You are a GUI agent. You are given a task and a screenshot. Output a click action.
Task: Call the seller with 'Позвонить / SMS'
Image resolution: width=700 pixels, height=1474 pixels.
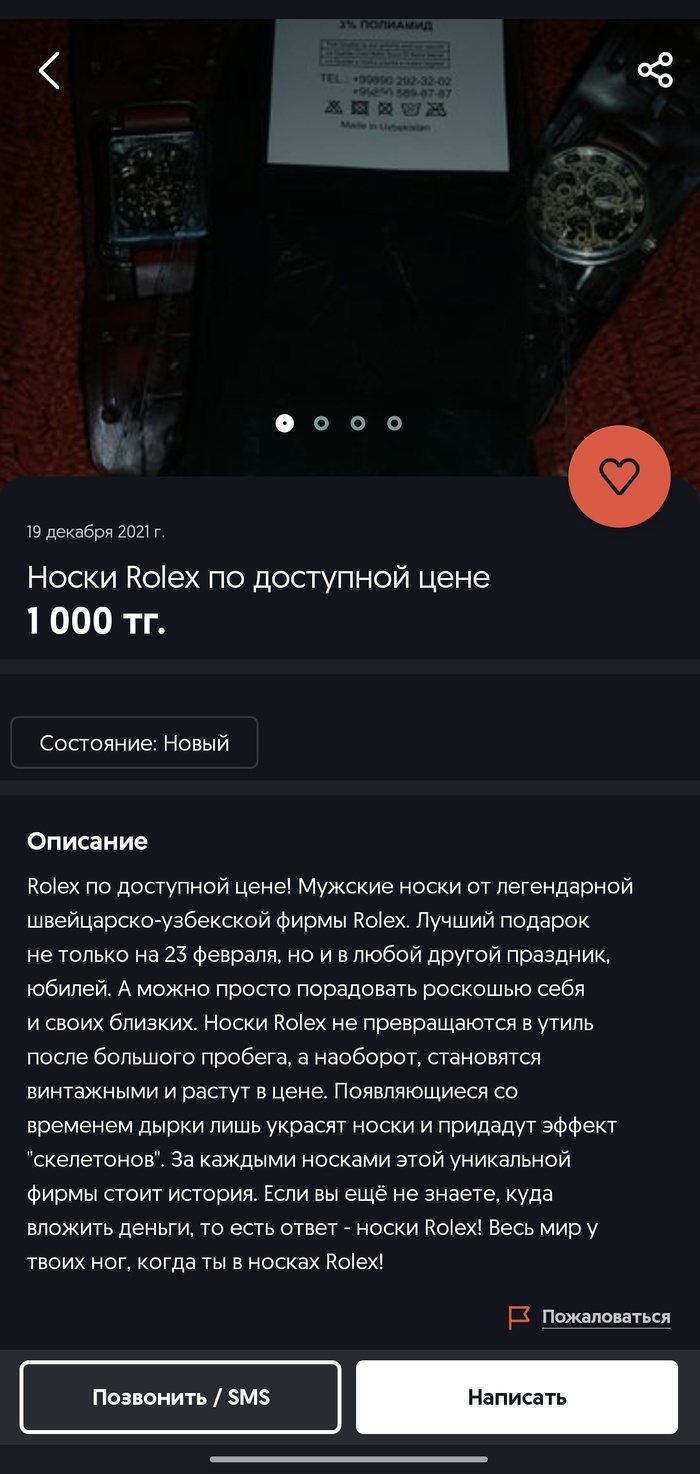(x=181, y=1396)
